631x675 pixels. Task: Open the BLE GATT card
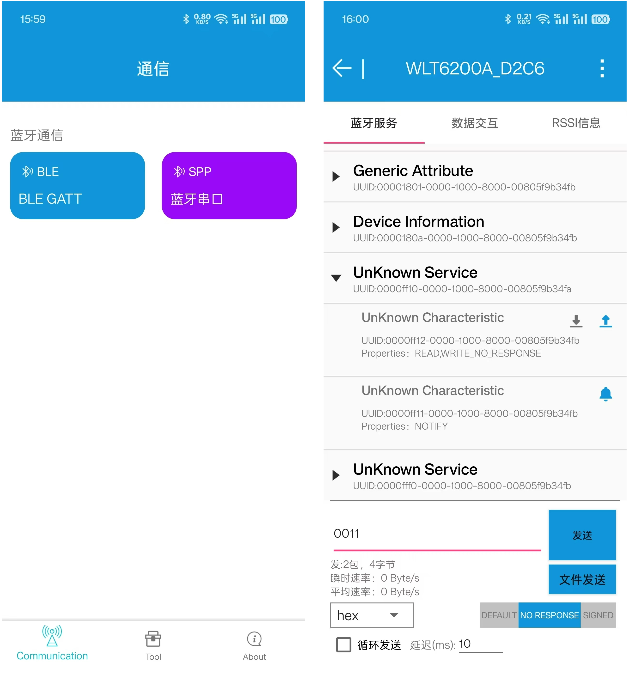pyautogui.click(x=77, y=185)
